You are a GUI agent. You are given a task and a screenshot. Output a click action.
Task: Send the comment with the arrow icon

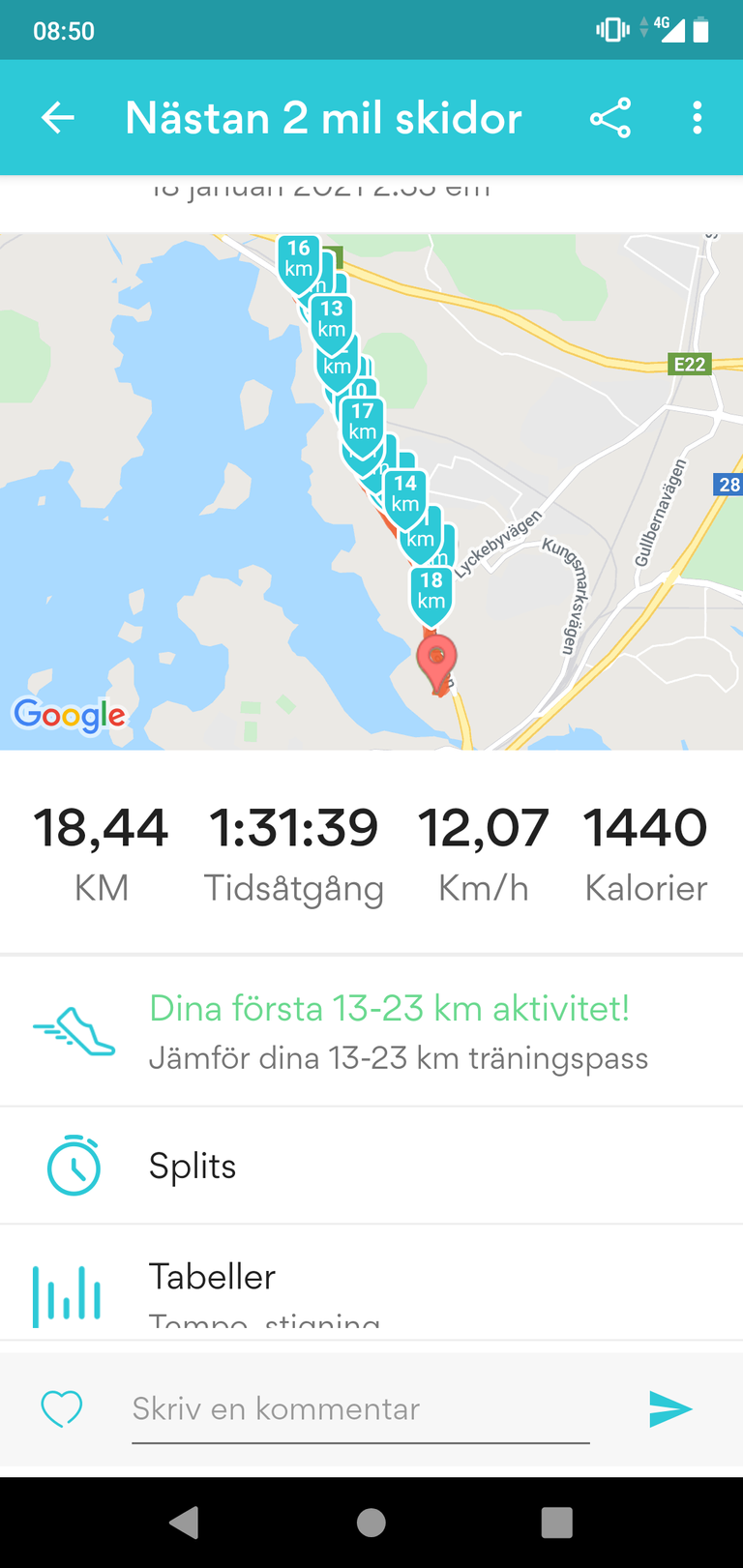point(670,1408)
